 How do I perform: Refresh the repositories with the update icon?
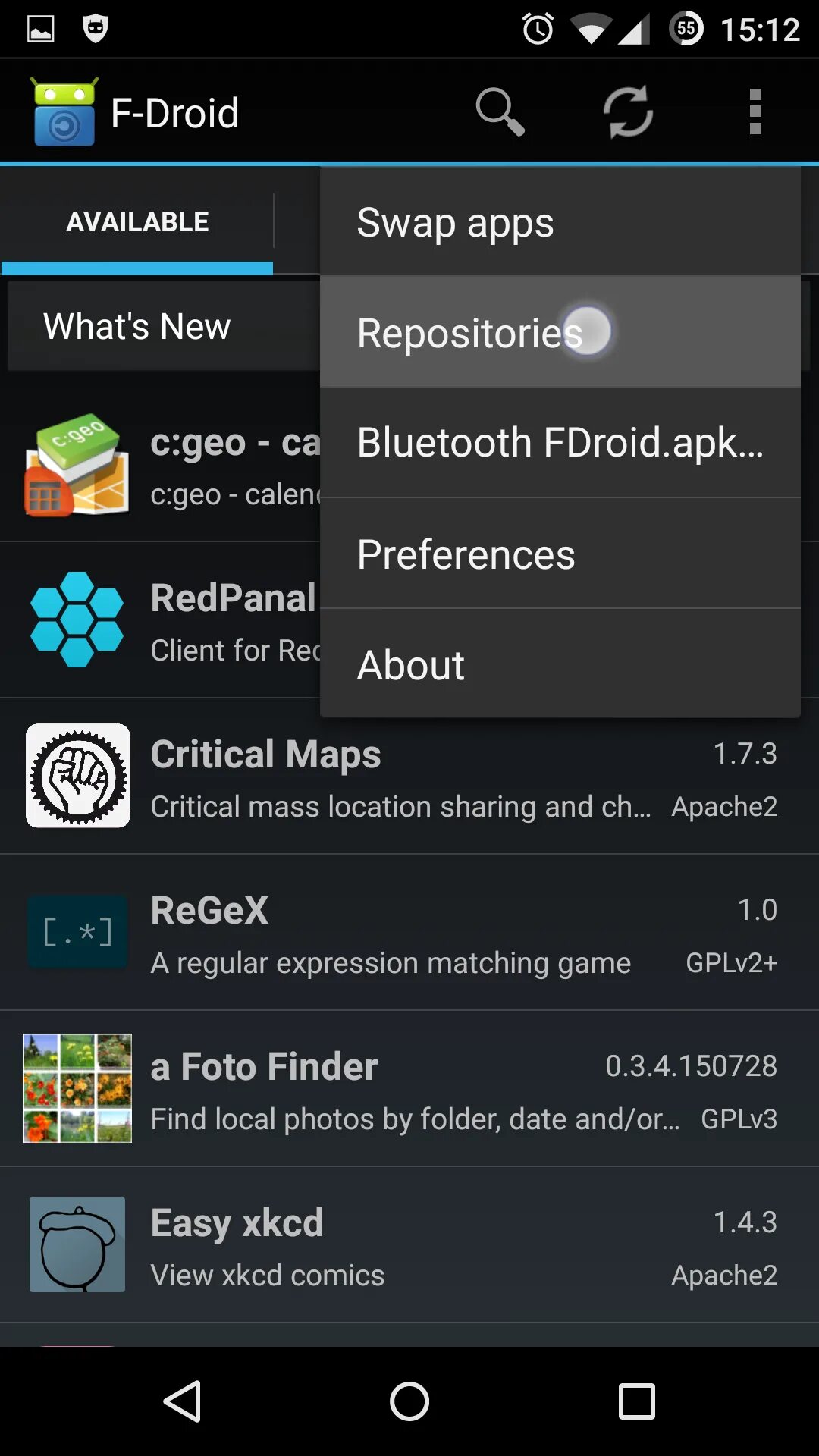click(628, 112)
